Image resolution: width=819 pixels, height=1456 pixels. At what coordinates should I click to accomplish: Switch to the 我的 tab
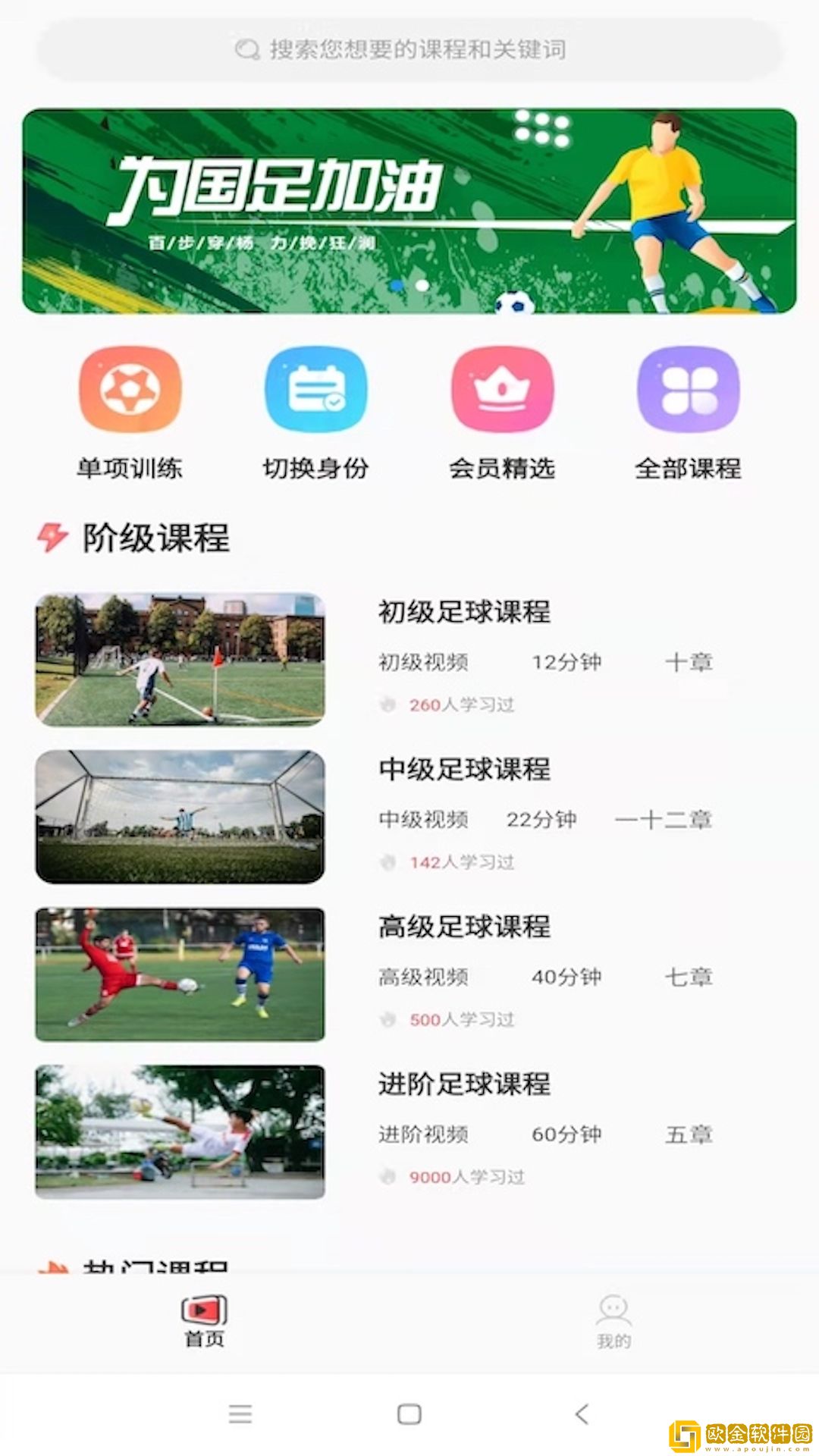[613, 1321]
